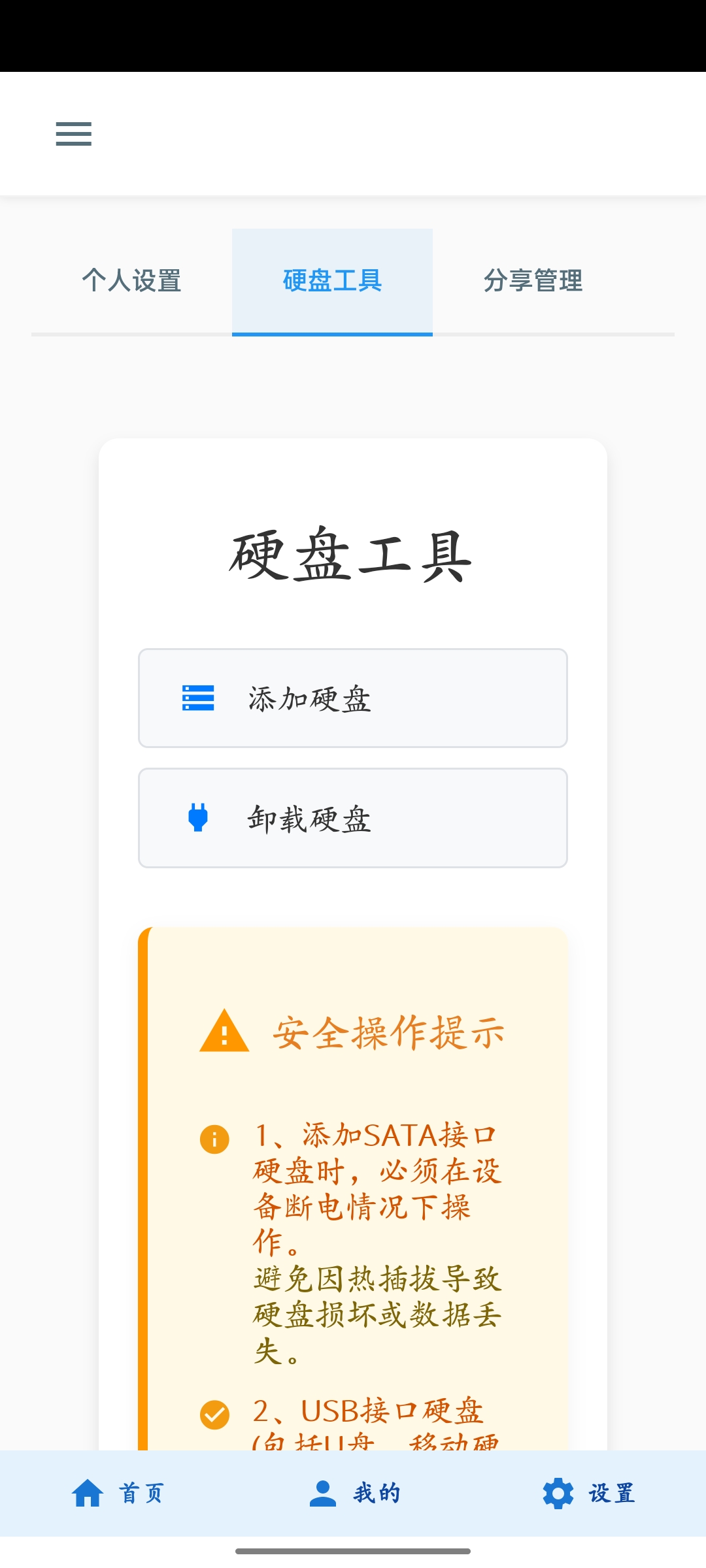Select the home icon in bottom navigation
The width and height of the screenshot is (706, 1568).
tap(87, 1492)
